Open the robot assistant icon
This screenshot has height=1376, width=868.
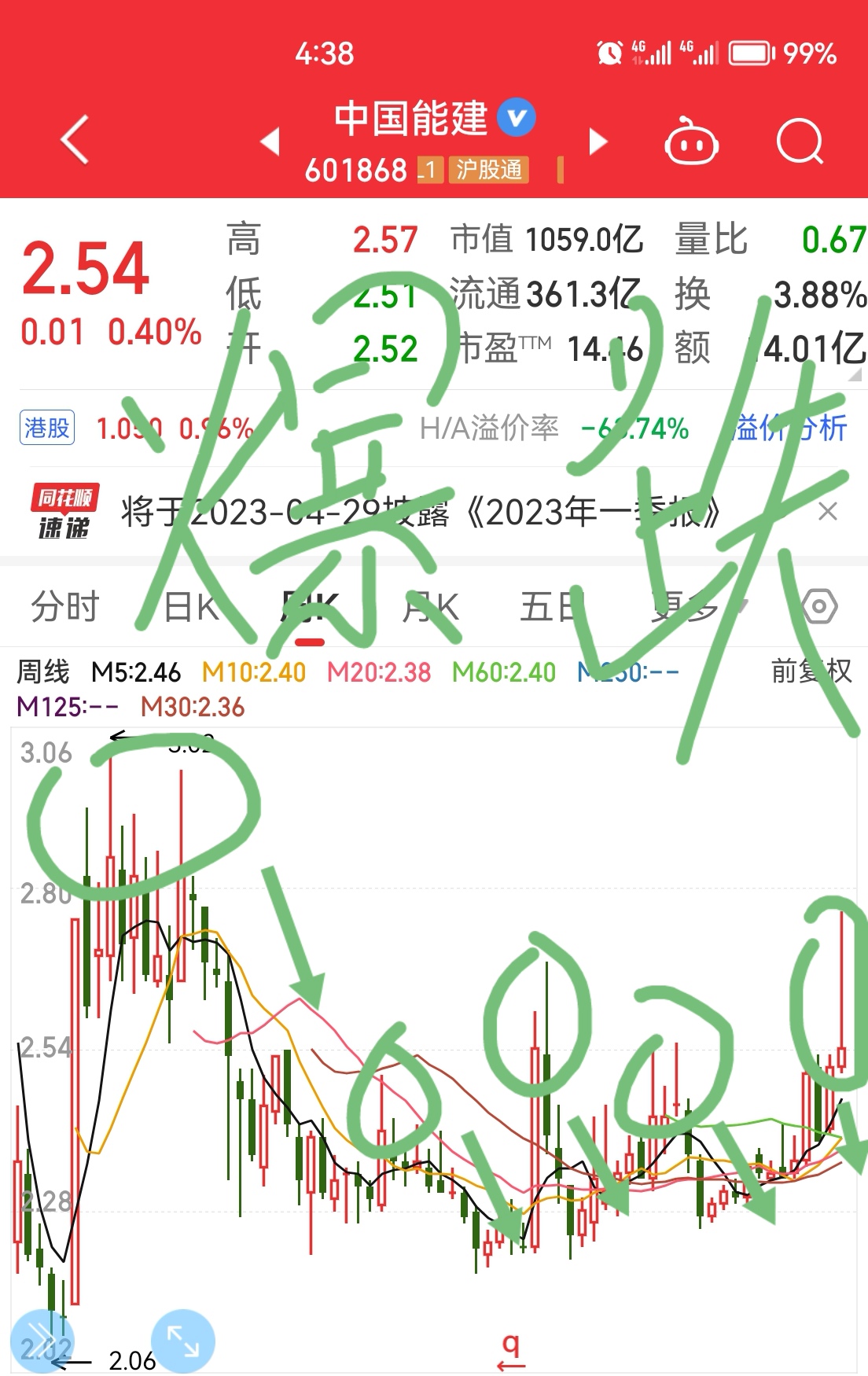[691, 143]
